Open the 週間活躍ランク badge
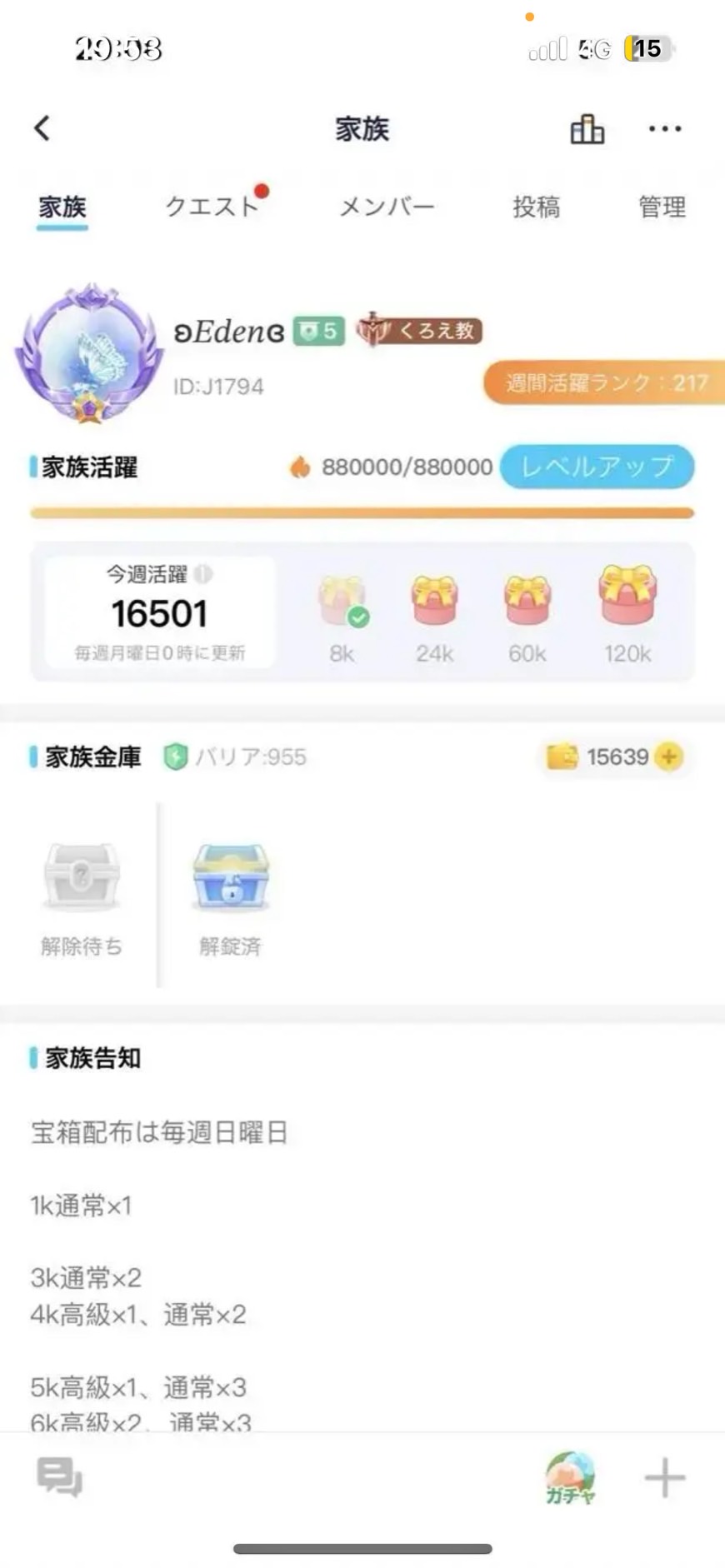Screen dimensions: 725x1568 tap(605, 382)
